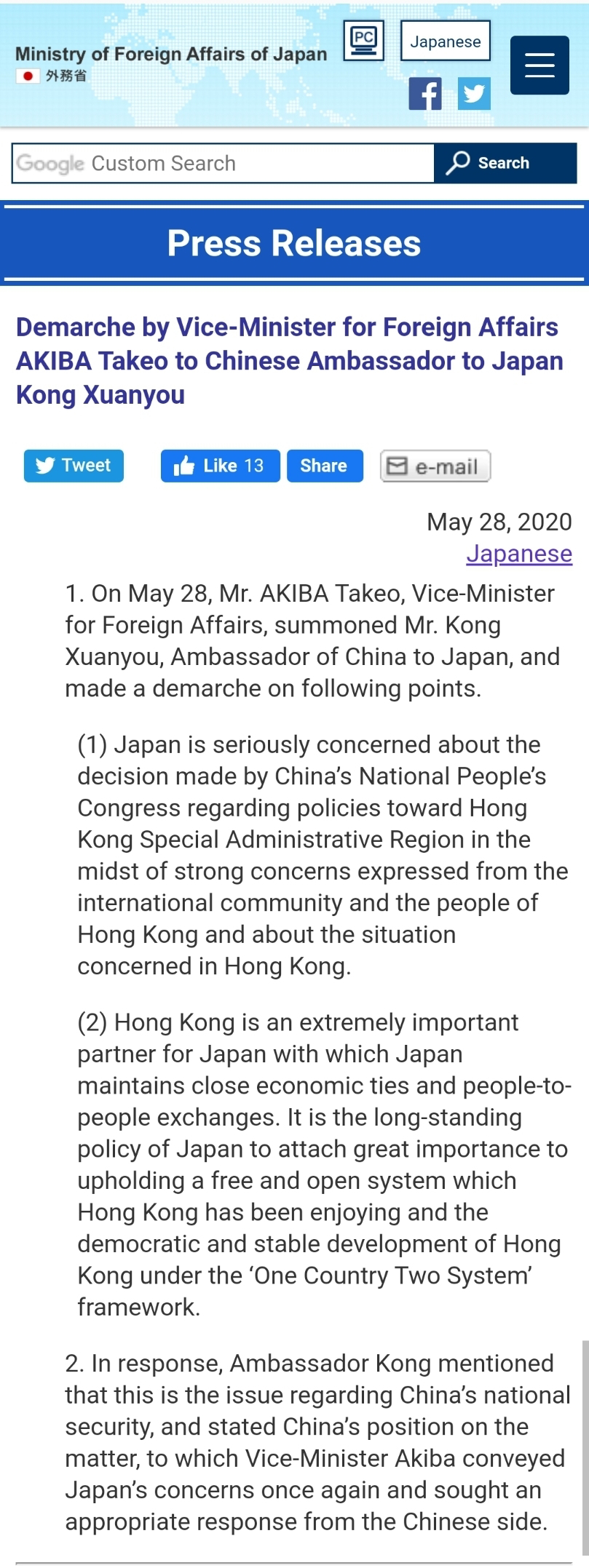Tweet this press release
589x1568 pixels.
(74, 466)
